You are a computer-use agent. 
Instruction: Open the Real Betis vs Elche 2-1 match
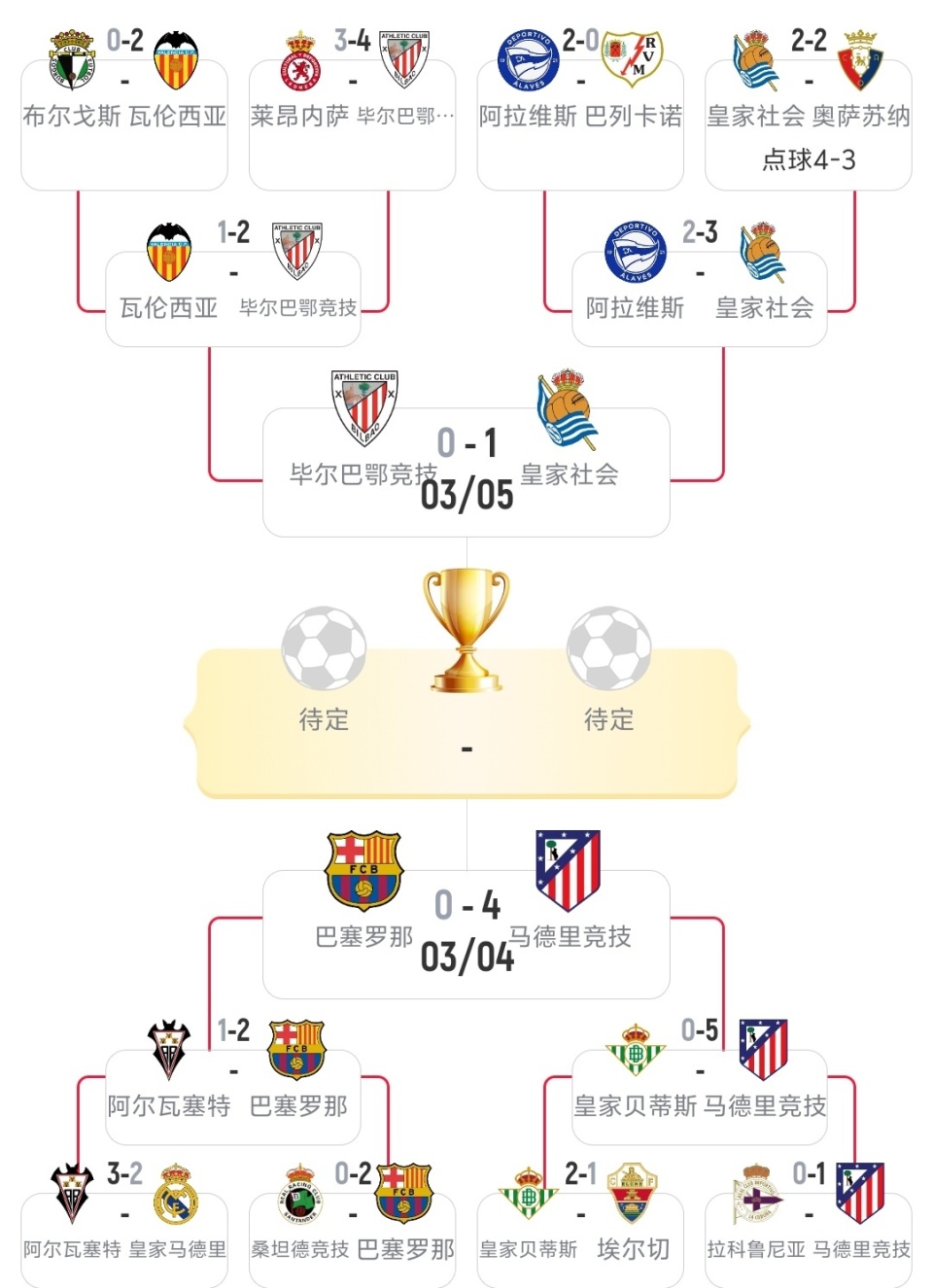[580, 1239]
